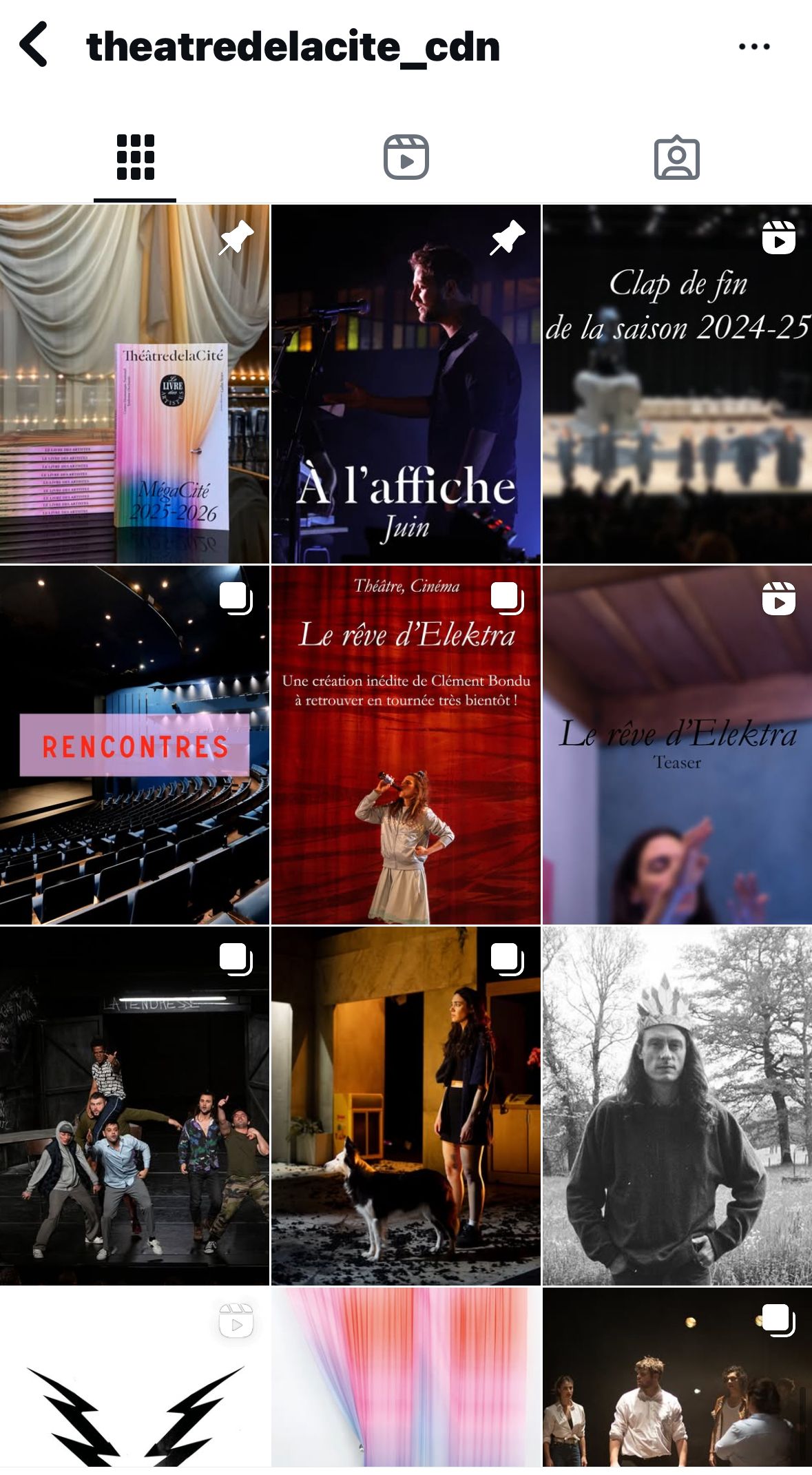Select the posts grid tab
The width and height of the screenshot is (812, 1475).
tap(135, 157)
